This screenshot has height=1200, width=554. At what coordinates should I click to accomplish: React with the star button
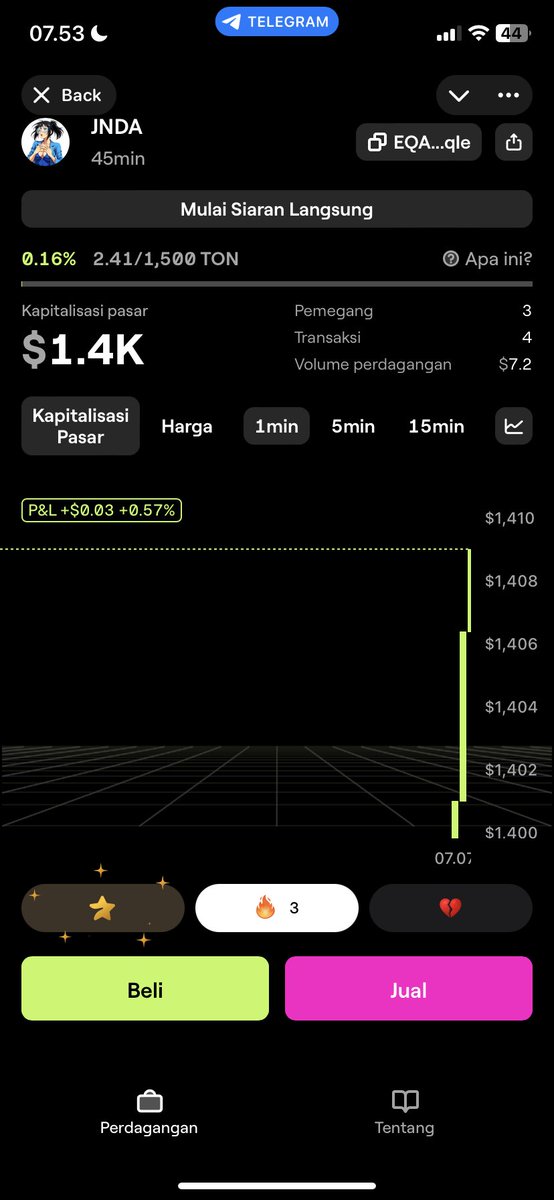point(103,908)
